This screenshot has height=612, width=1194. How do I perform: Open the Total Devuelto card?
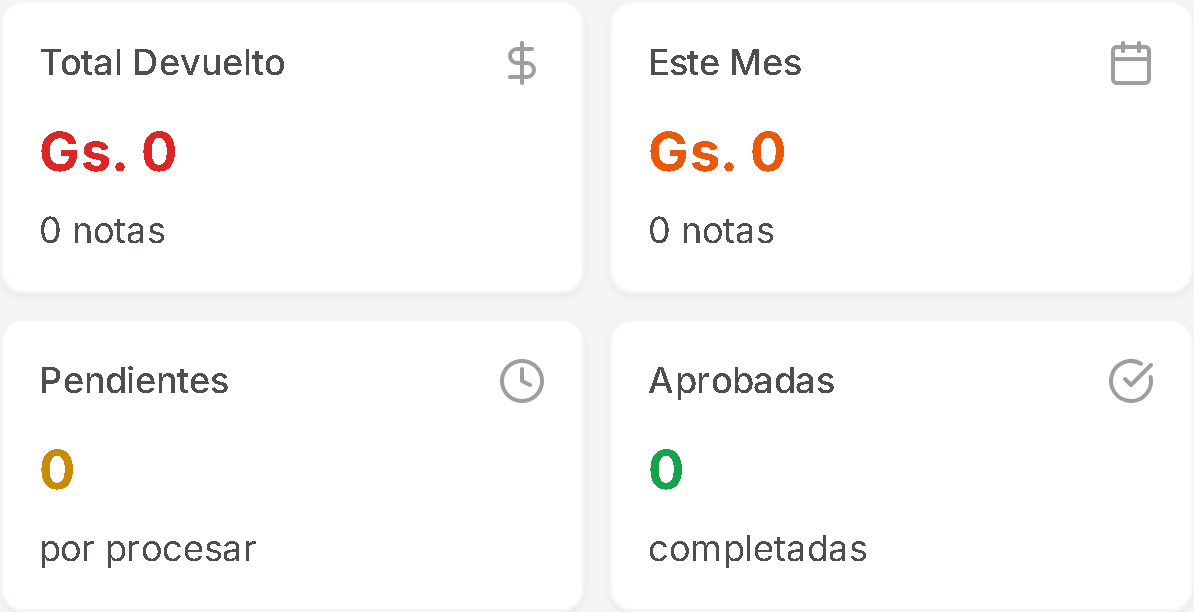tap(292, 147)
